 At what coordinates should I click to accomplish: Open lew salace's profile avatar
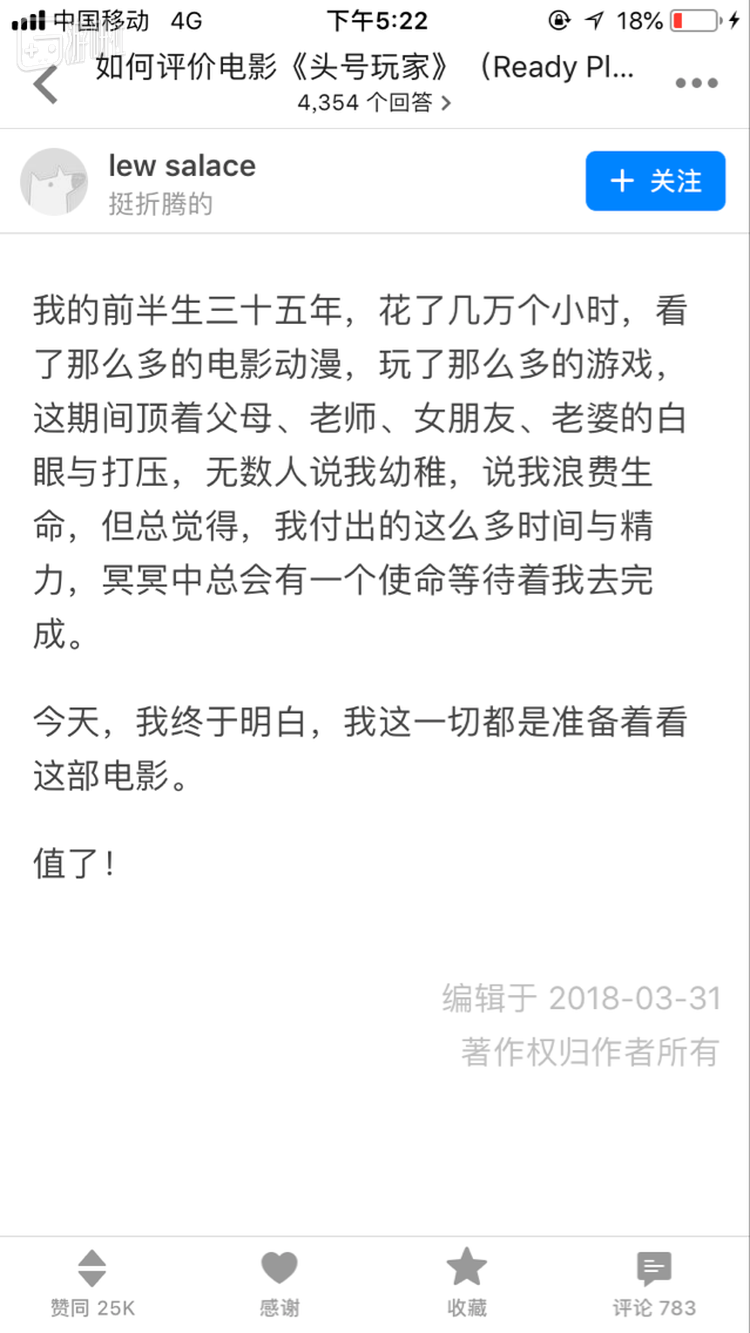pos(54,182)
